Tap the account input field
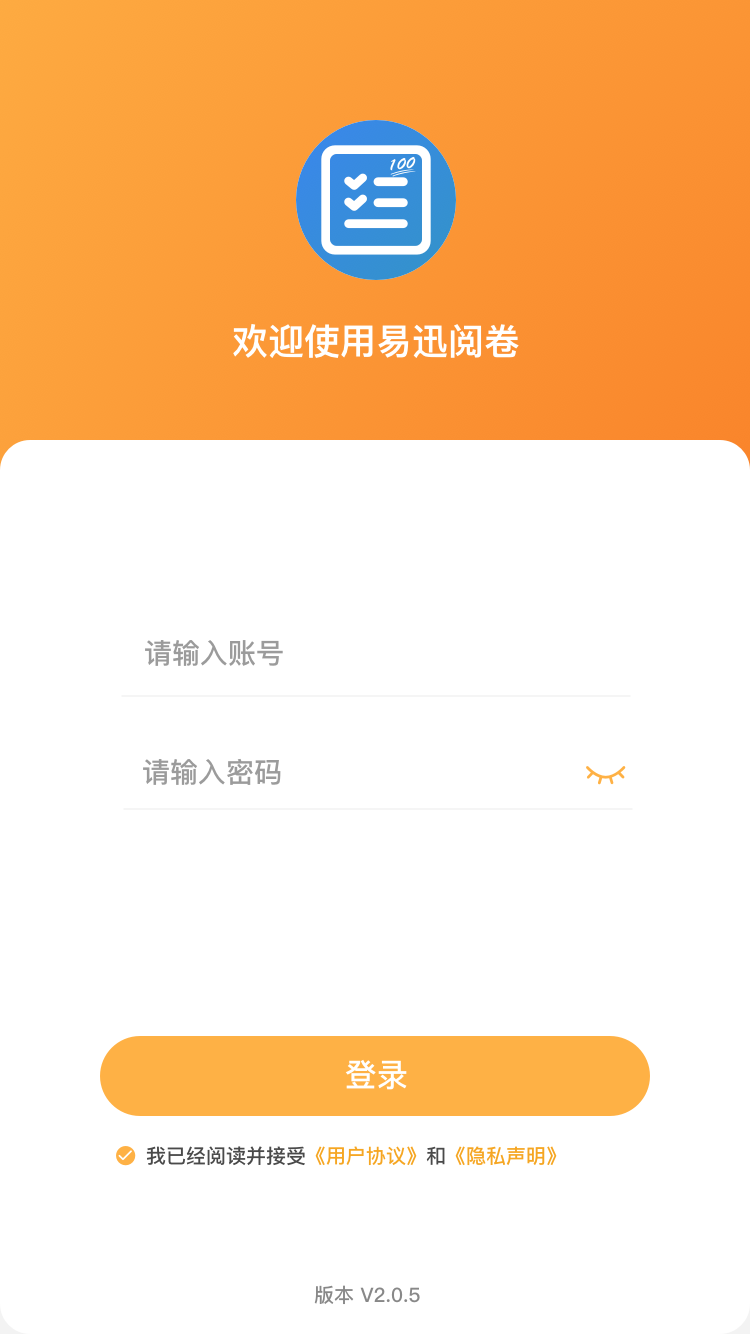The height and width of the screenshot is (1334, 750). pyautogui.click(x=375, y=655)
